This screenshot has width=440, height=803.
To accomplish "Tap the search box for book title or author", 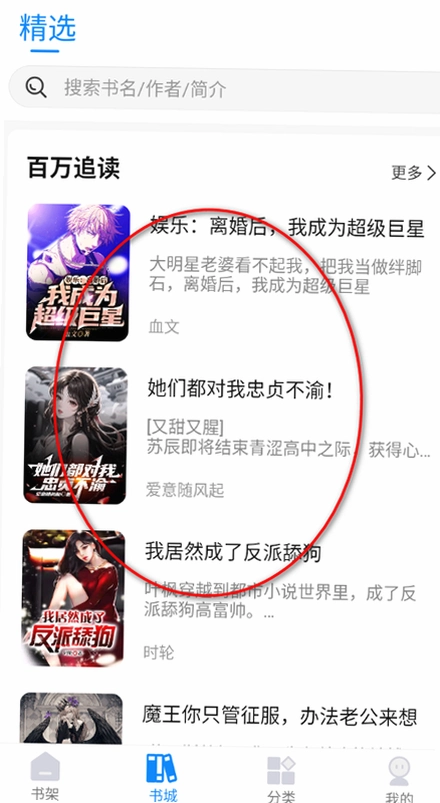I will point(224,88).
